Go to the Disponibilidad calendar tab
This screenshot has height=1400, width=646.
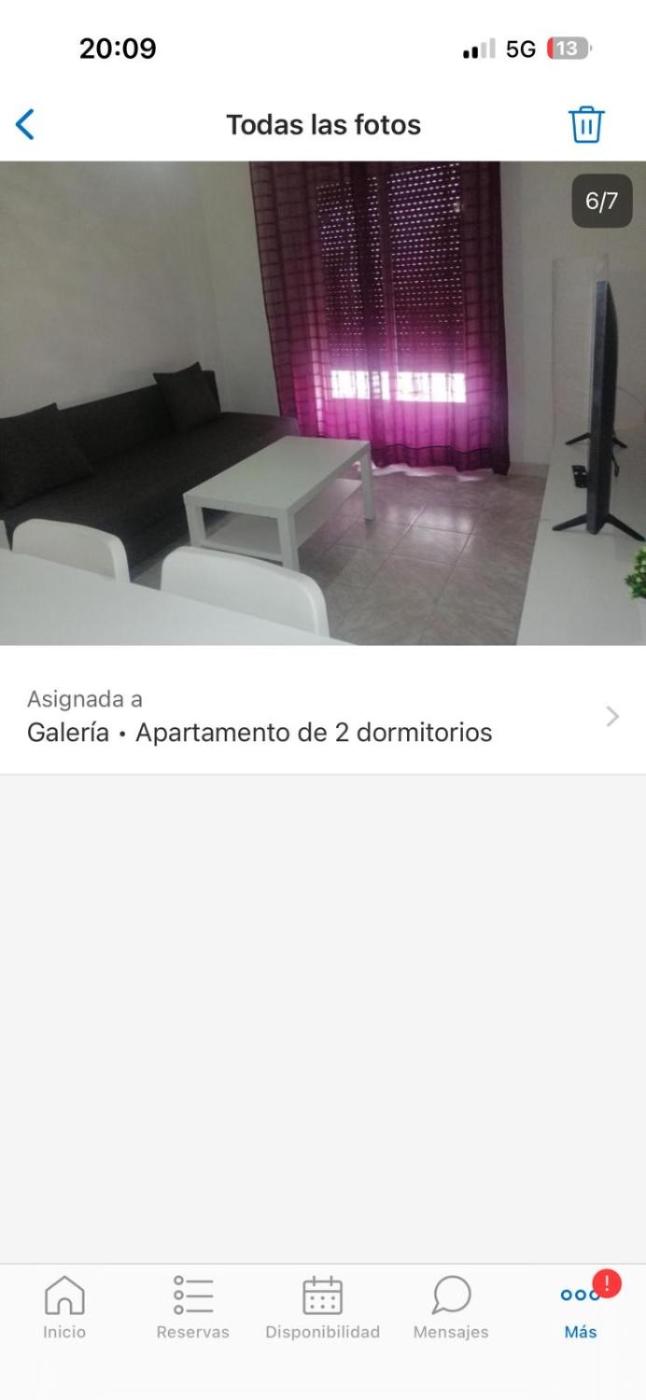coord(322,1307)
